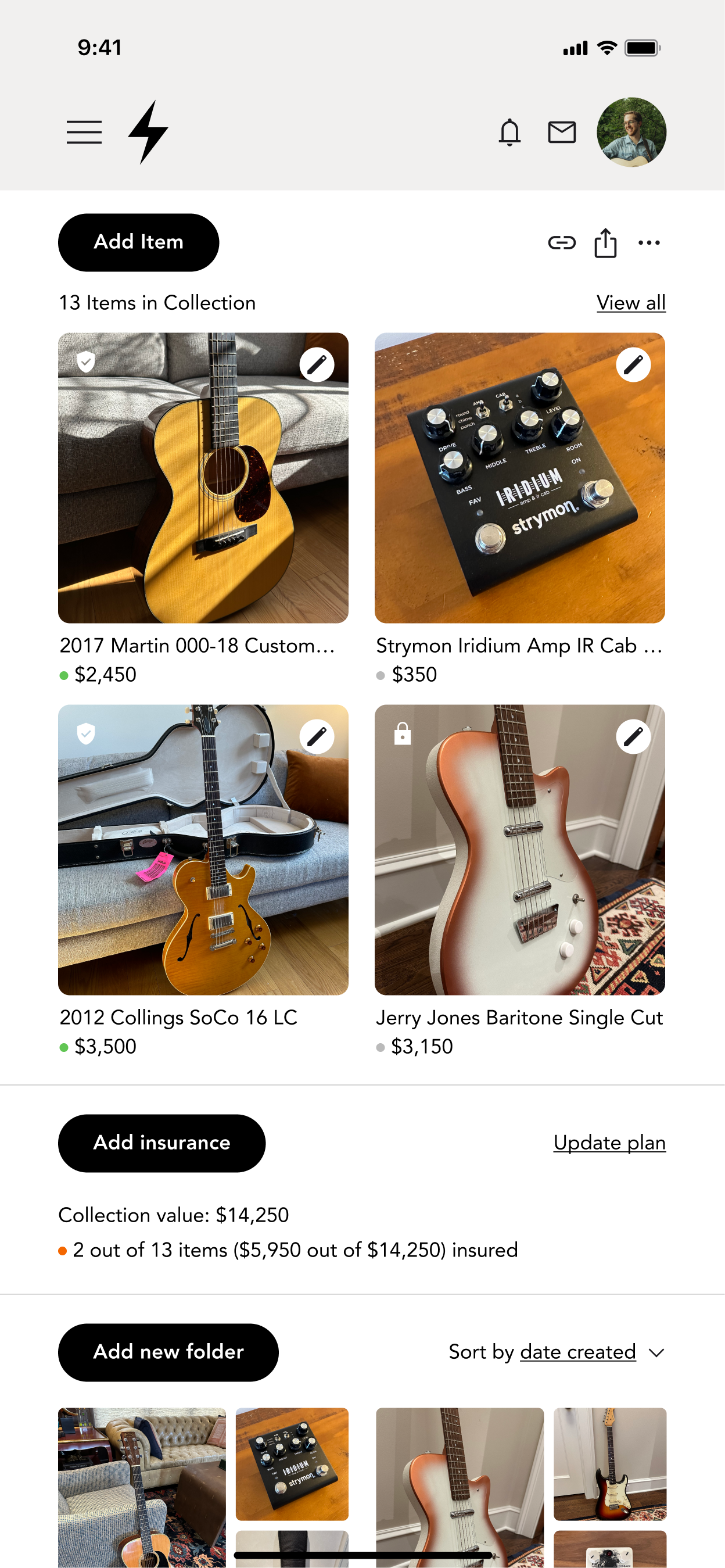Open the profile avatar
Viewport: 725px width, 1568px height.
tap(631, 132)
